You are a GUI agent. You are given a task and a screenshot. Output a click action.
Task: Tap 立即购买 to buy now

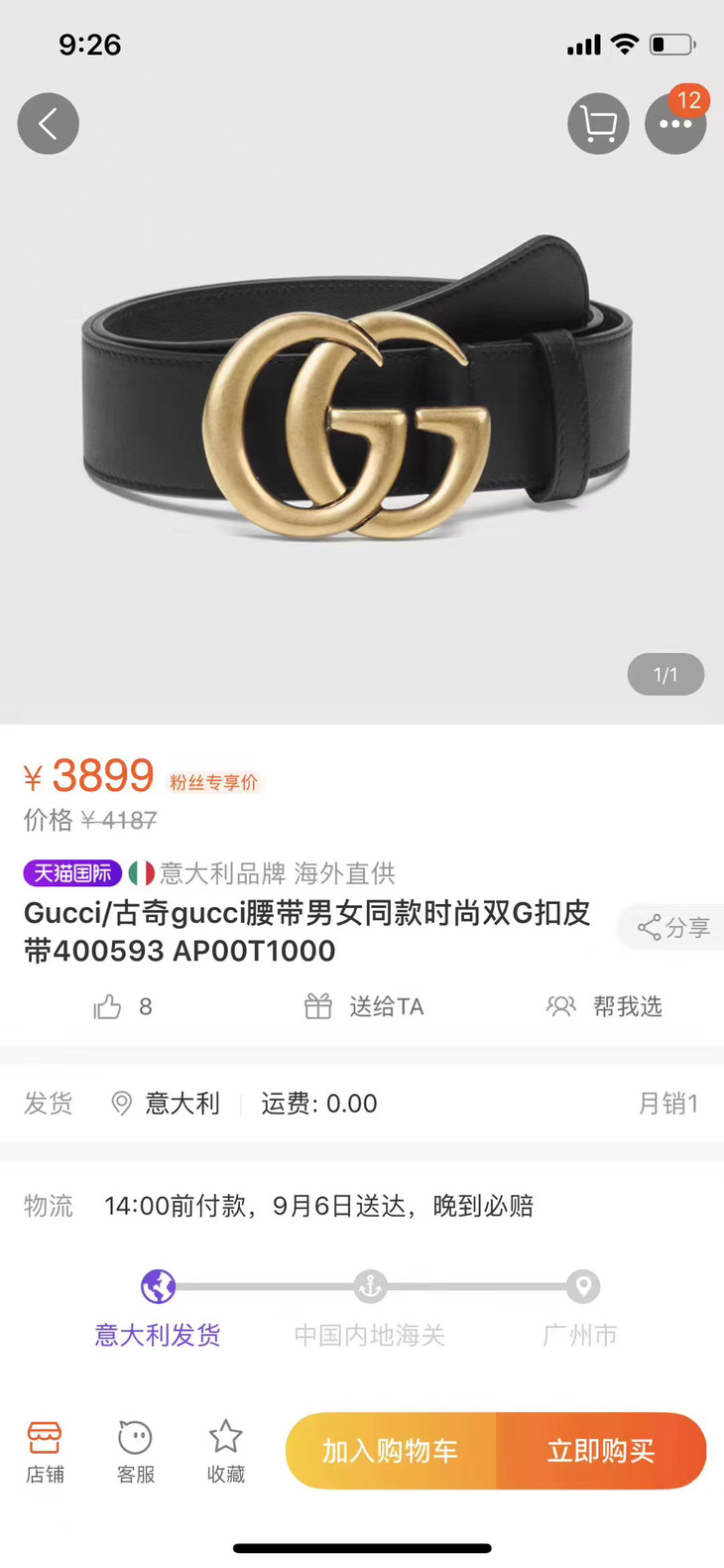pyautogui.click(x=601, y=1451)
